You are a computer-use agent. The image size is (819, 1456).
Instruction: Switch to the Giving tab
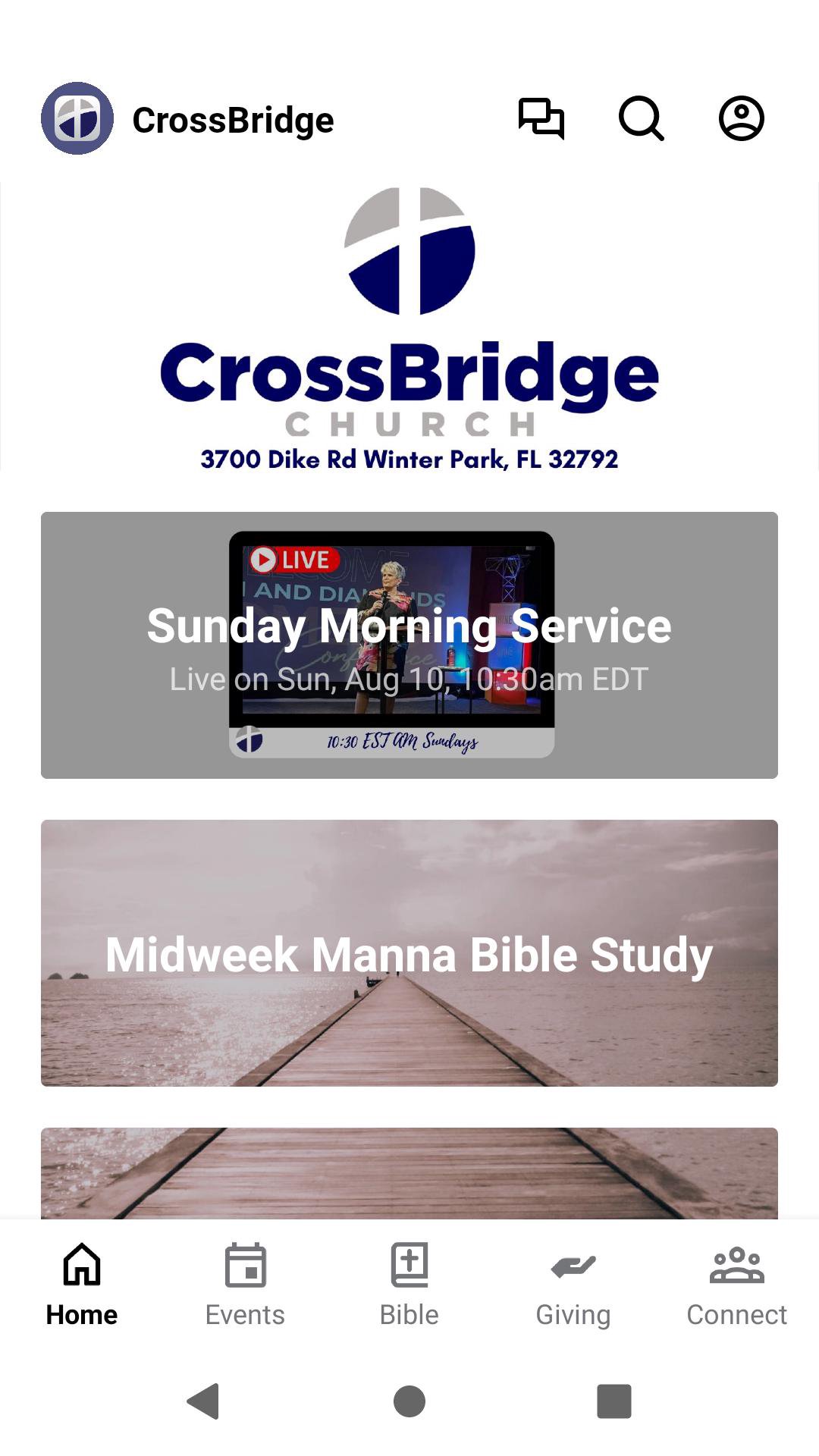(x=573, y=1283)
